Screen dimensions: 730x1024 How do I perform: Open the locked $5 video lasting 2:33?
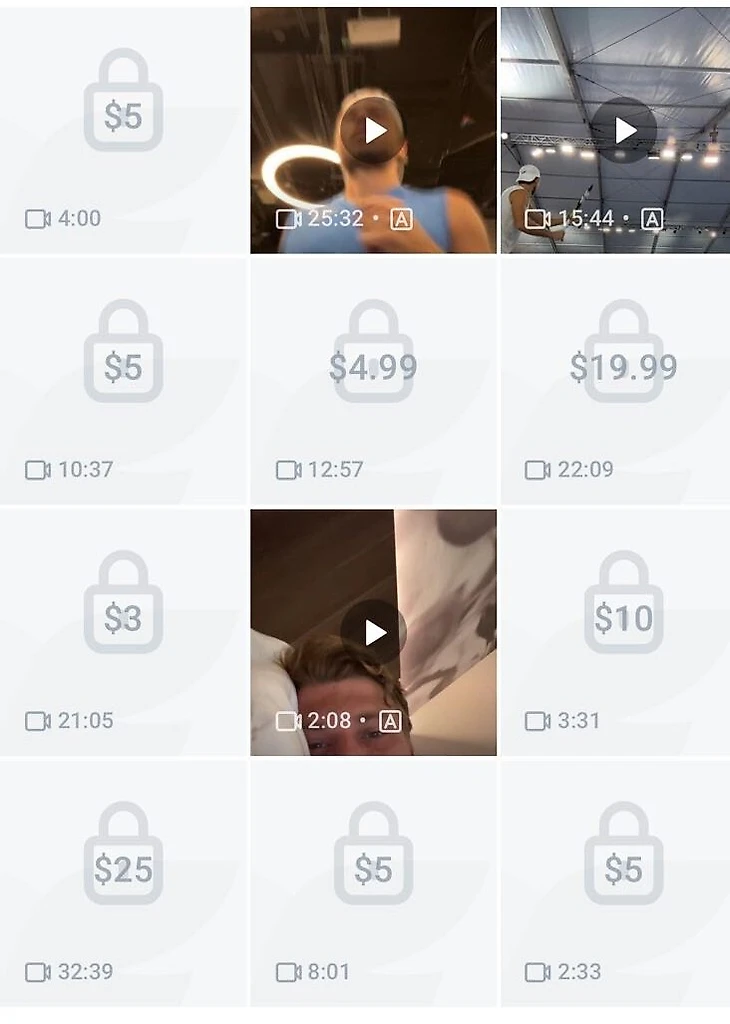coord(623,870)
